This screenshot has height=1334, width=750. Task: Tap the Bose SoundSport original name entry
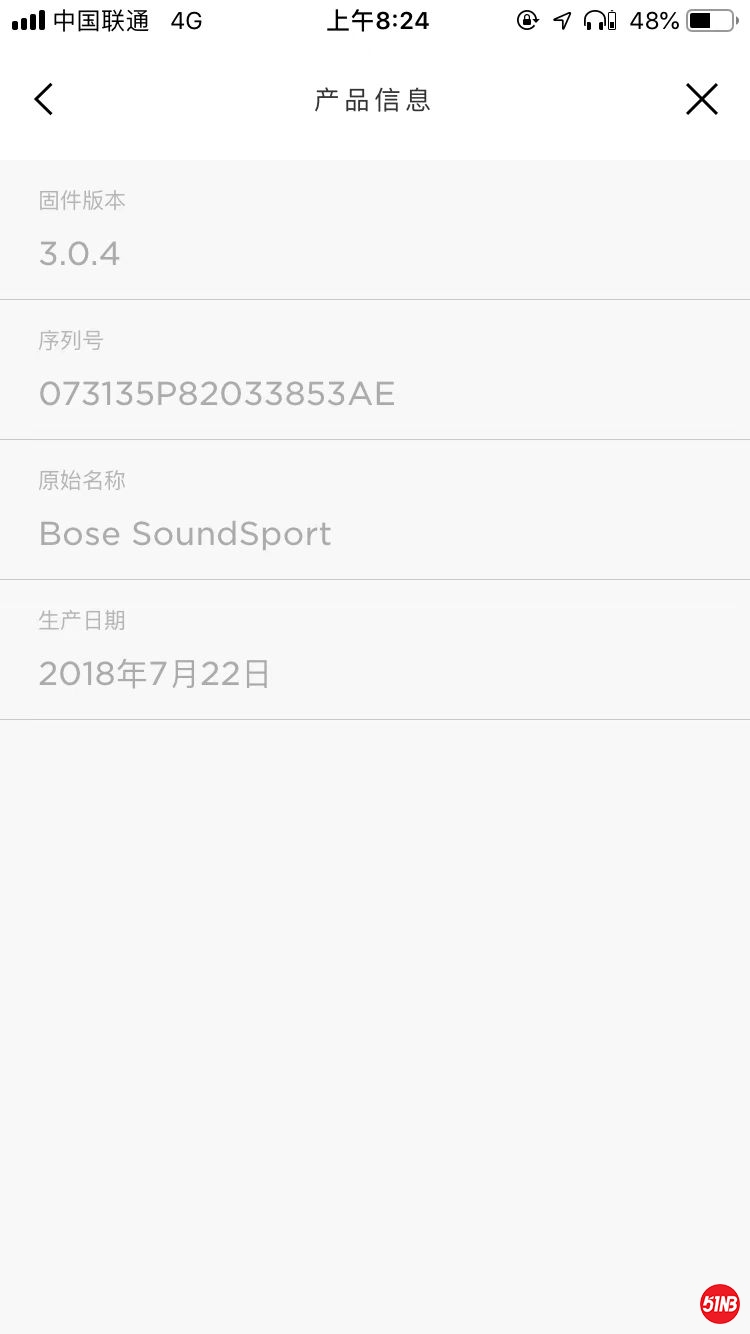click(185, 533)
